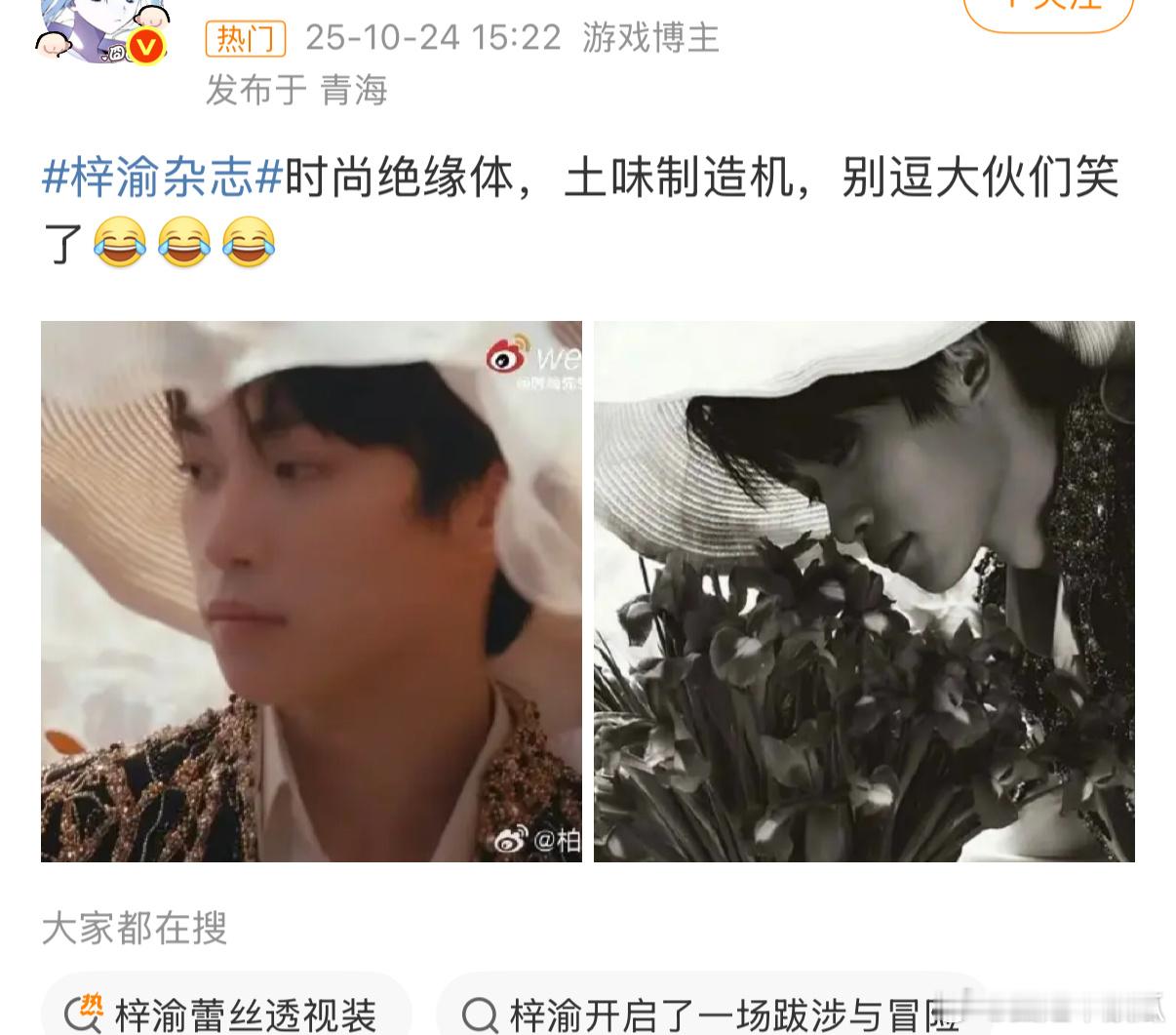Tap the follow button
Image resolution: width=1176 pixels, height=1035 pixels.
coord(1048,10)
